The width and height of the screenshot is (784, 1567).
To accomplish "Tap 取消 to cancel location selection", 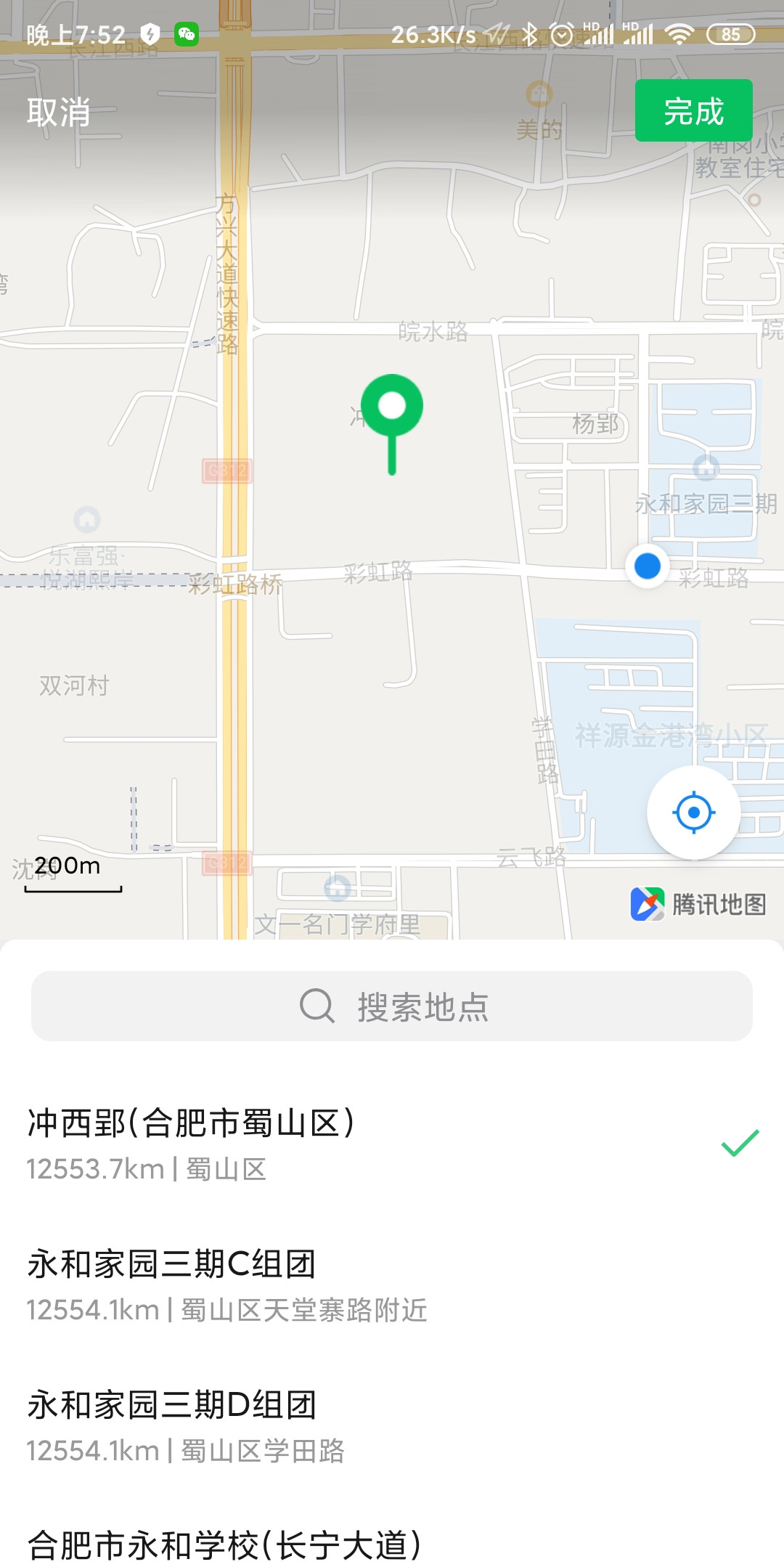I will (59, 113).
